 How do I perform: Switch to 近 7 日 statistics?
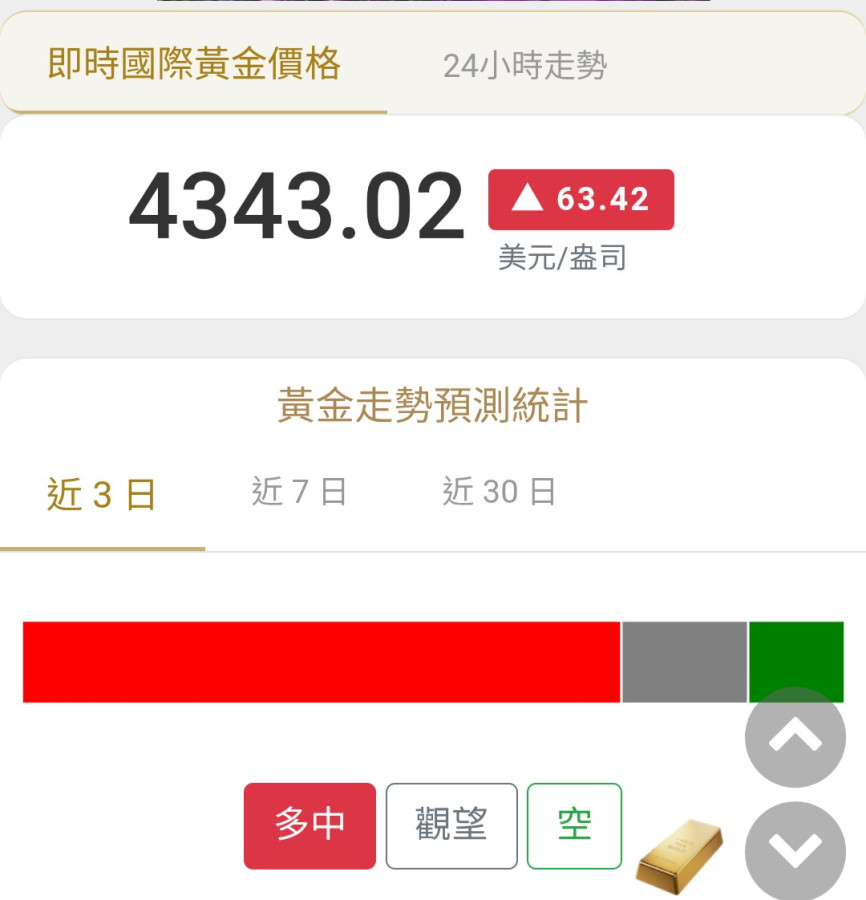[x=299, y=492]
